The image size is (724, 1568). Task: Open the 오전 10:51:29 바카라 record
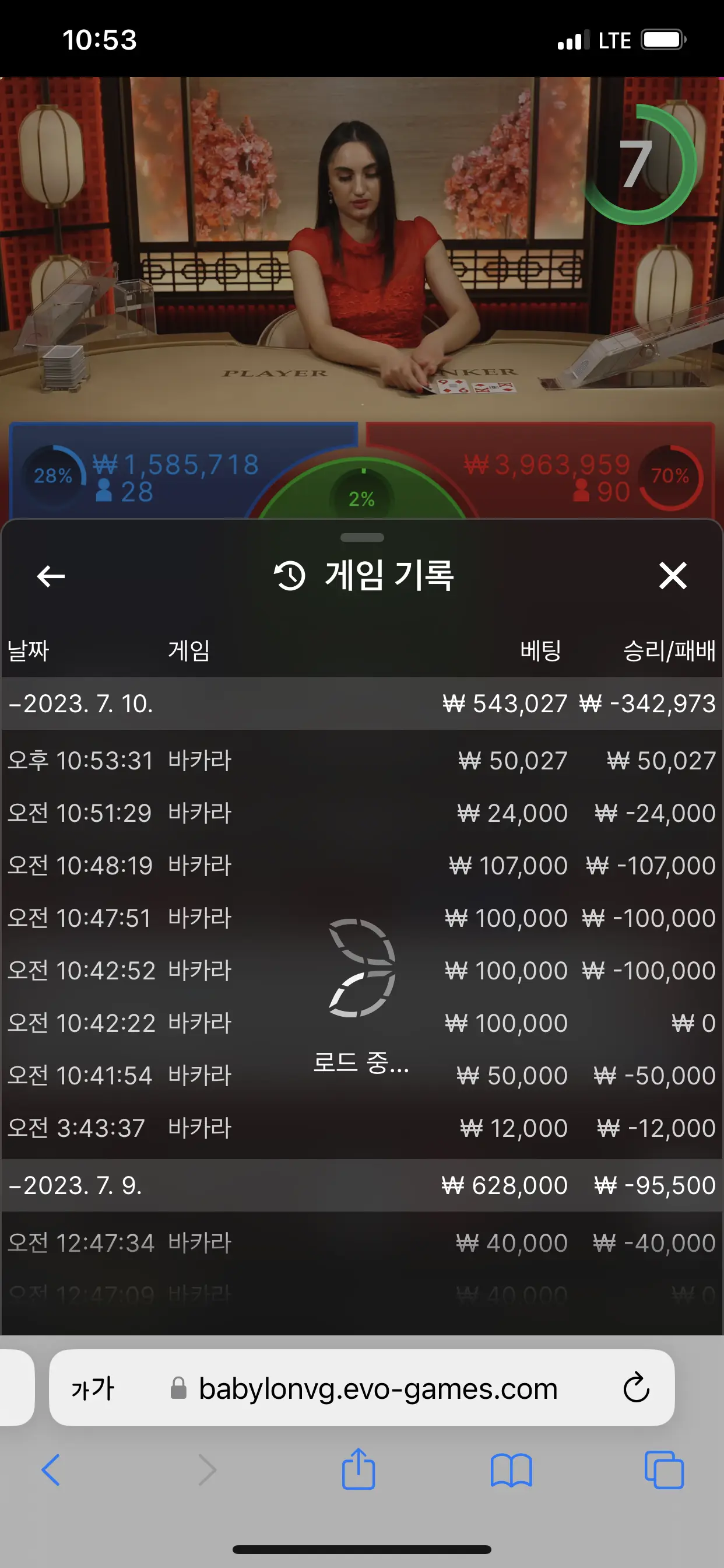pos(362,813)
